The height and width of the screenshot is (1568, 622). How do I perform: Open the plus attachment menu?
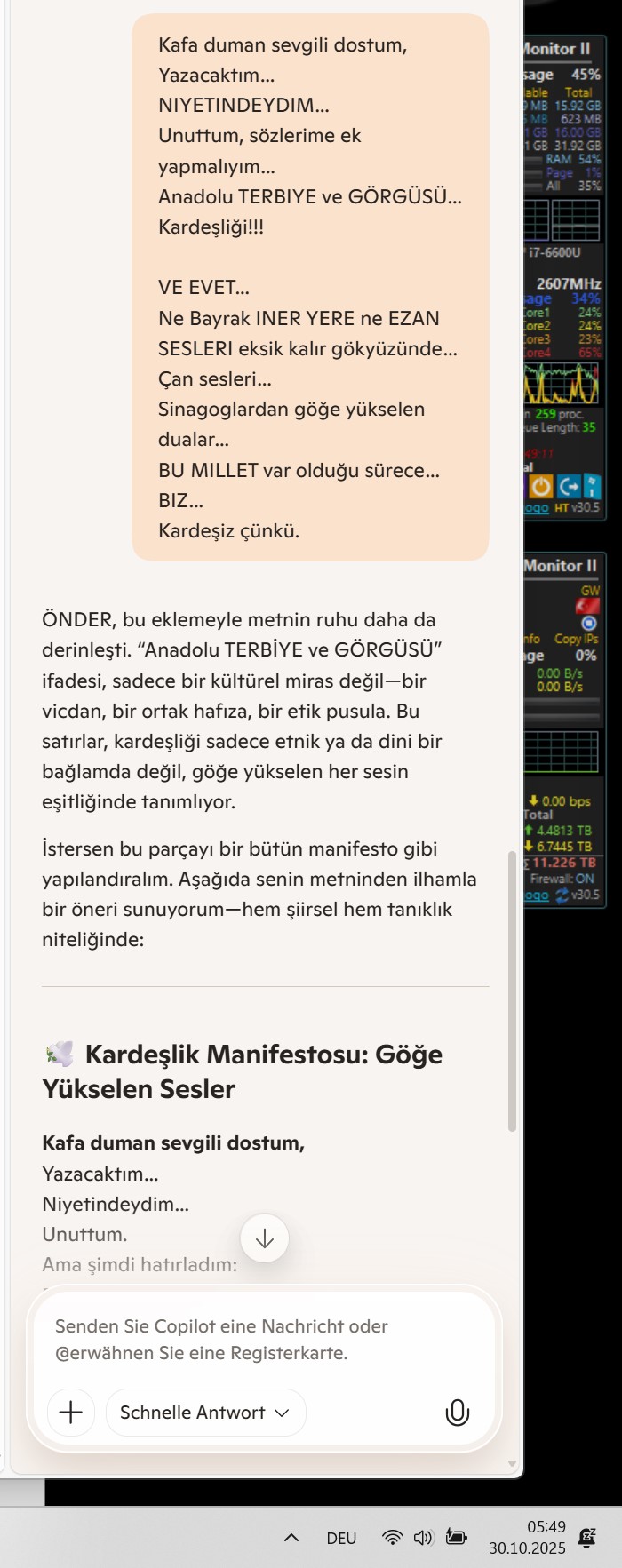(71, 1412)
